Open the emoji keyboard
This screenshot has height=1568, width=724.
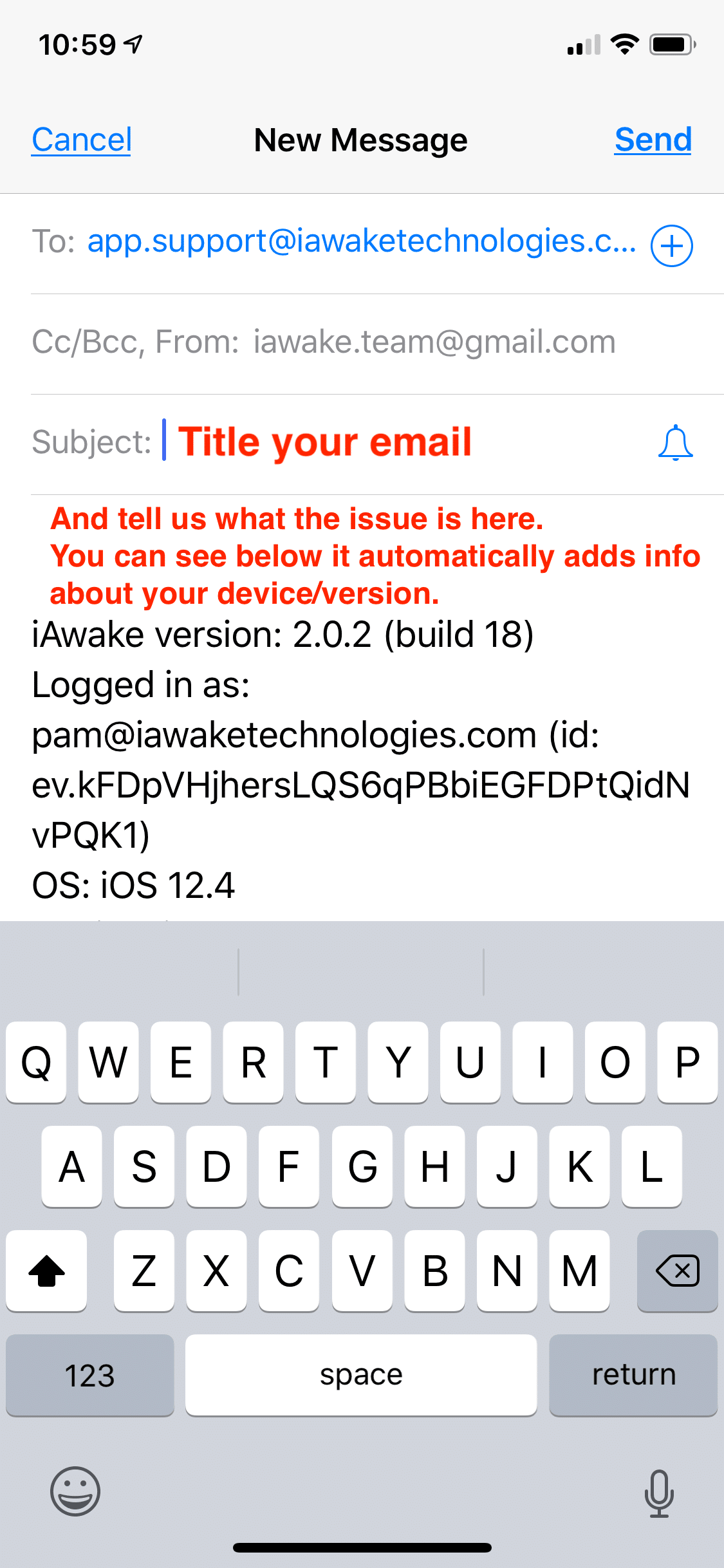point(75,1491)
